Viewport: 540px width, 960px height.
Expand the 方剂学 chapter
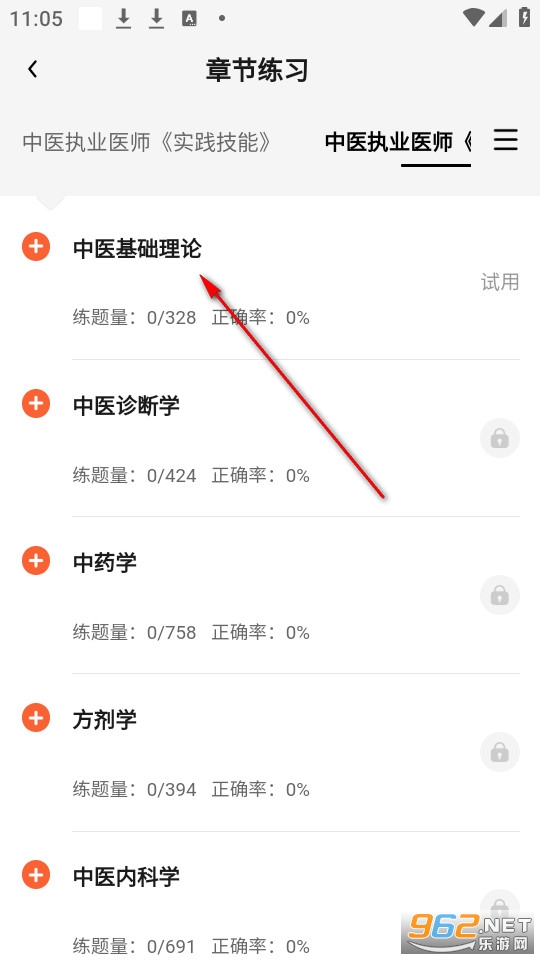tap(36, 718)
